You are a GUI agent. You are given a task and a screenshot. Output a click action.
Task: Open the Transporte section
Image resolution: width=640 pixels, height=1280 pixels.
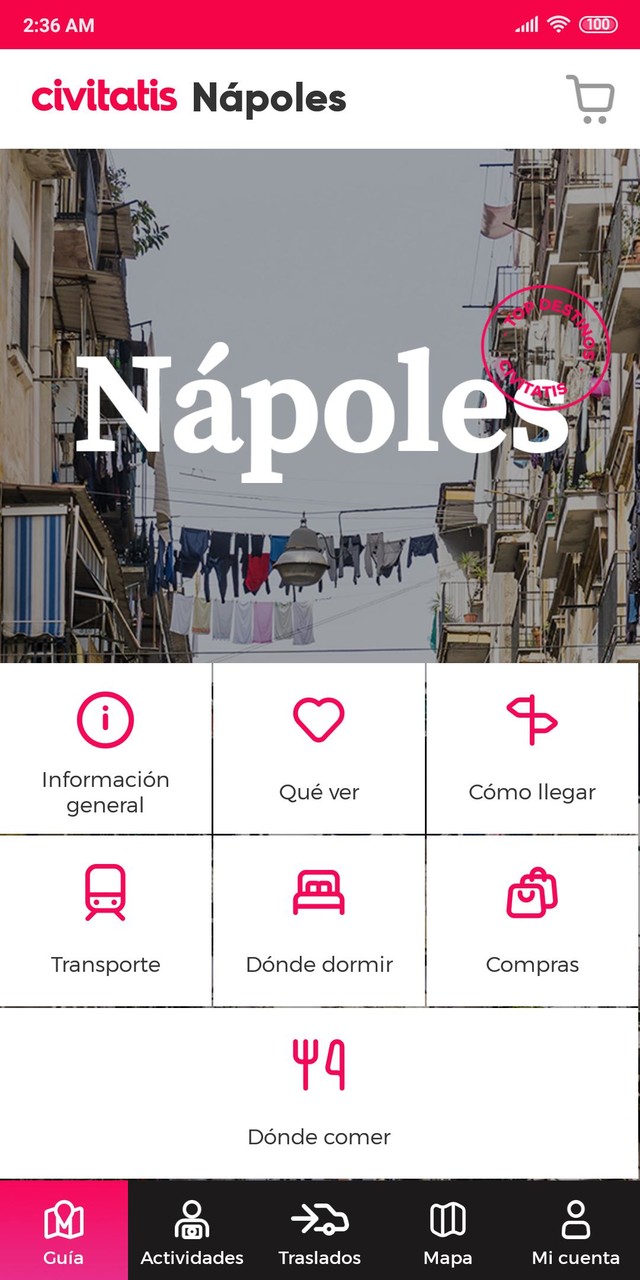point(106,921)
